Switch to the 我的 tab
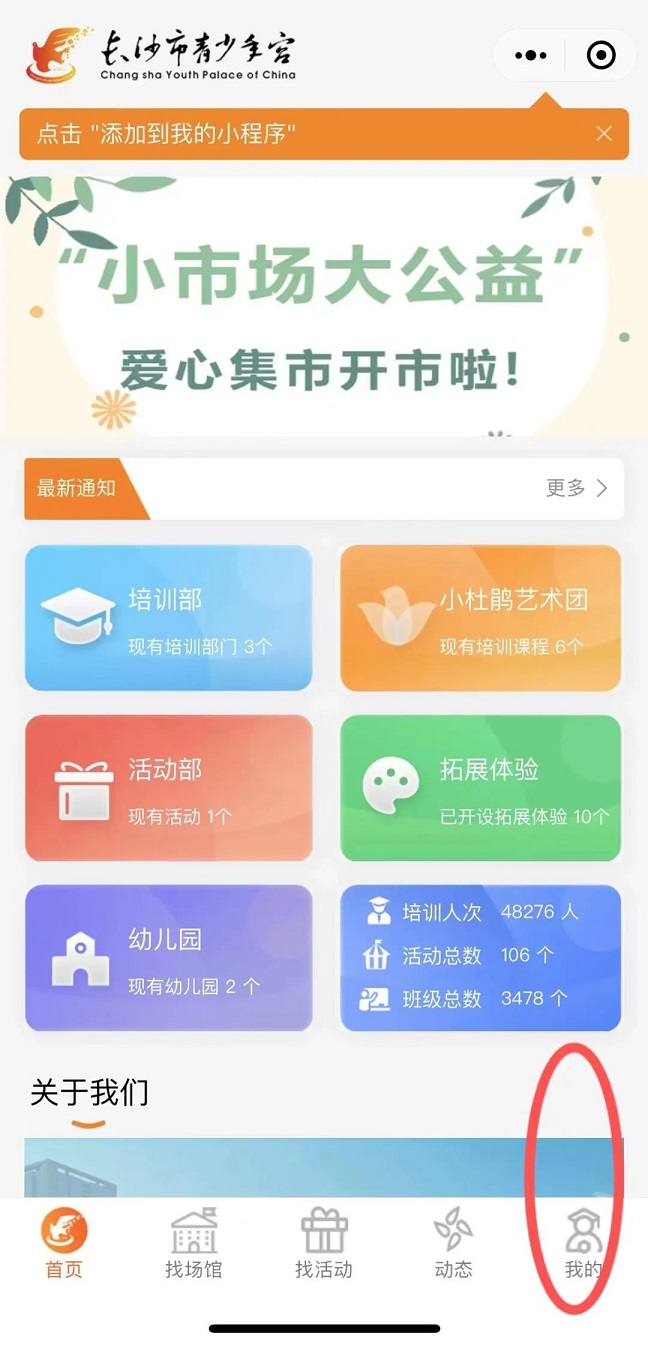The width and height of the screenshot is (648, 1345). [x=582, y=1244]
